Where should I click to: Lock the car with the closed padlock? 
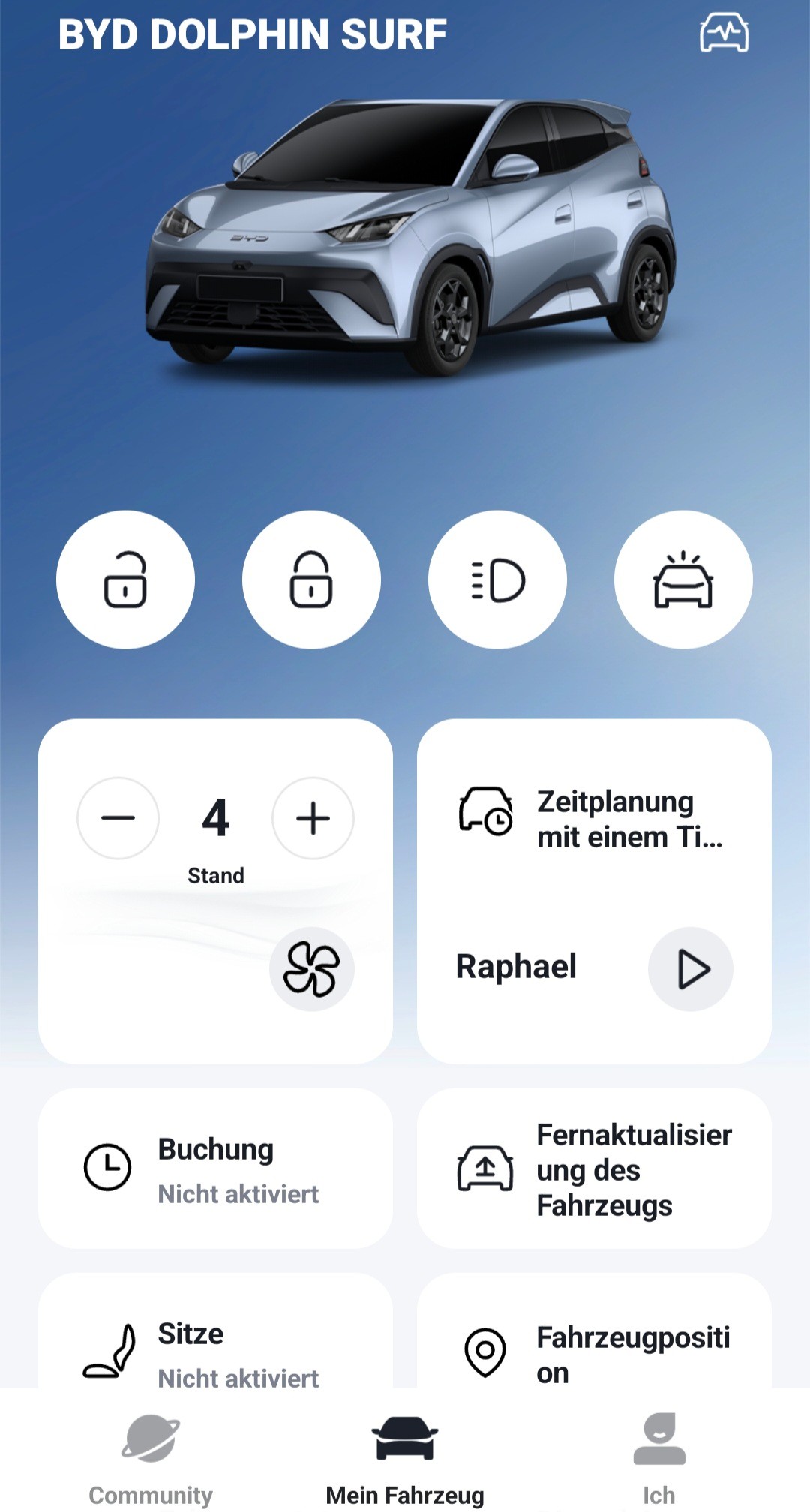pyautogui.click(x=311, y=580)
